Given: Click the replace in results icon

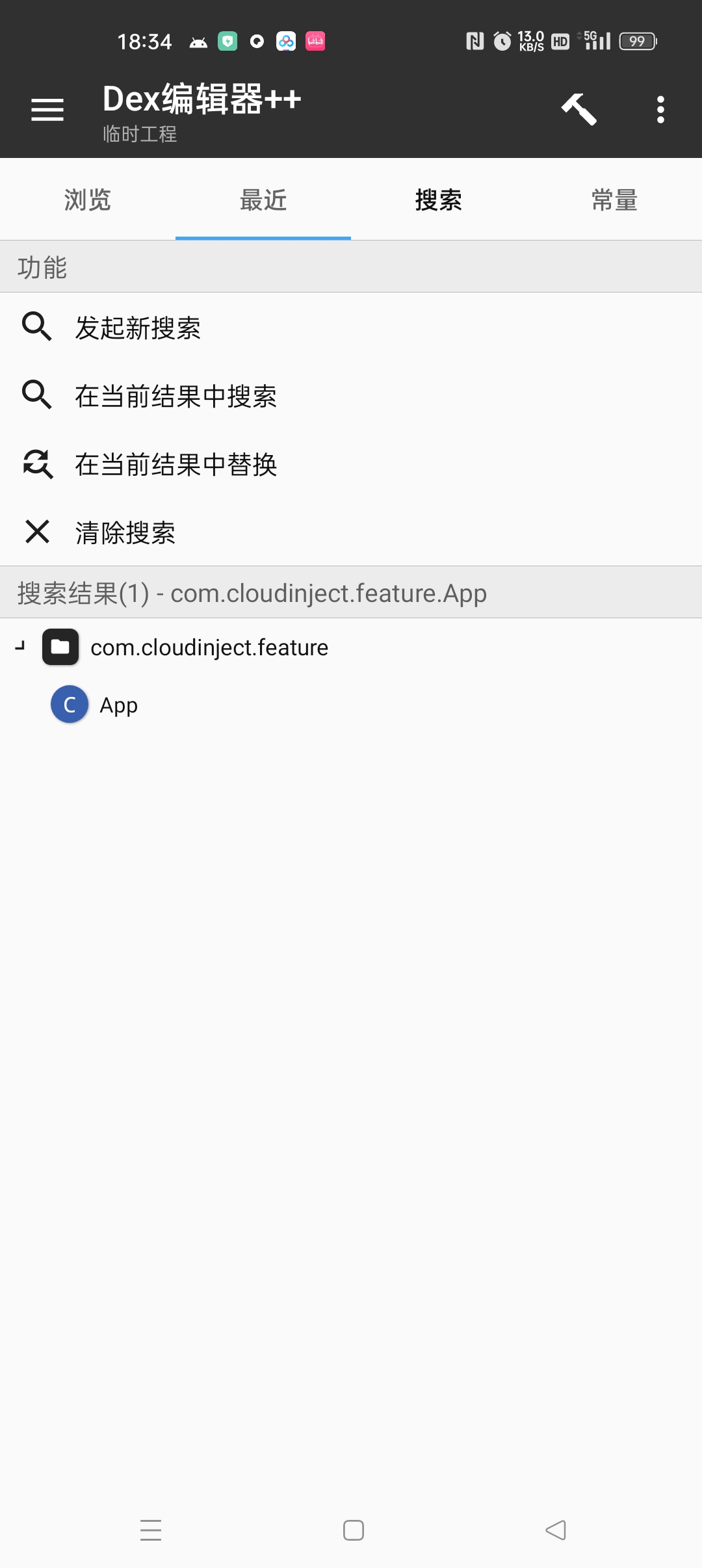Looking at the screenshot, I should (x=37, y=464).
